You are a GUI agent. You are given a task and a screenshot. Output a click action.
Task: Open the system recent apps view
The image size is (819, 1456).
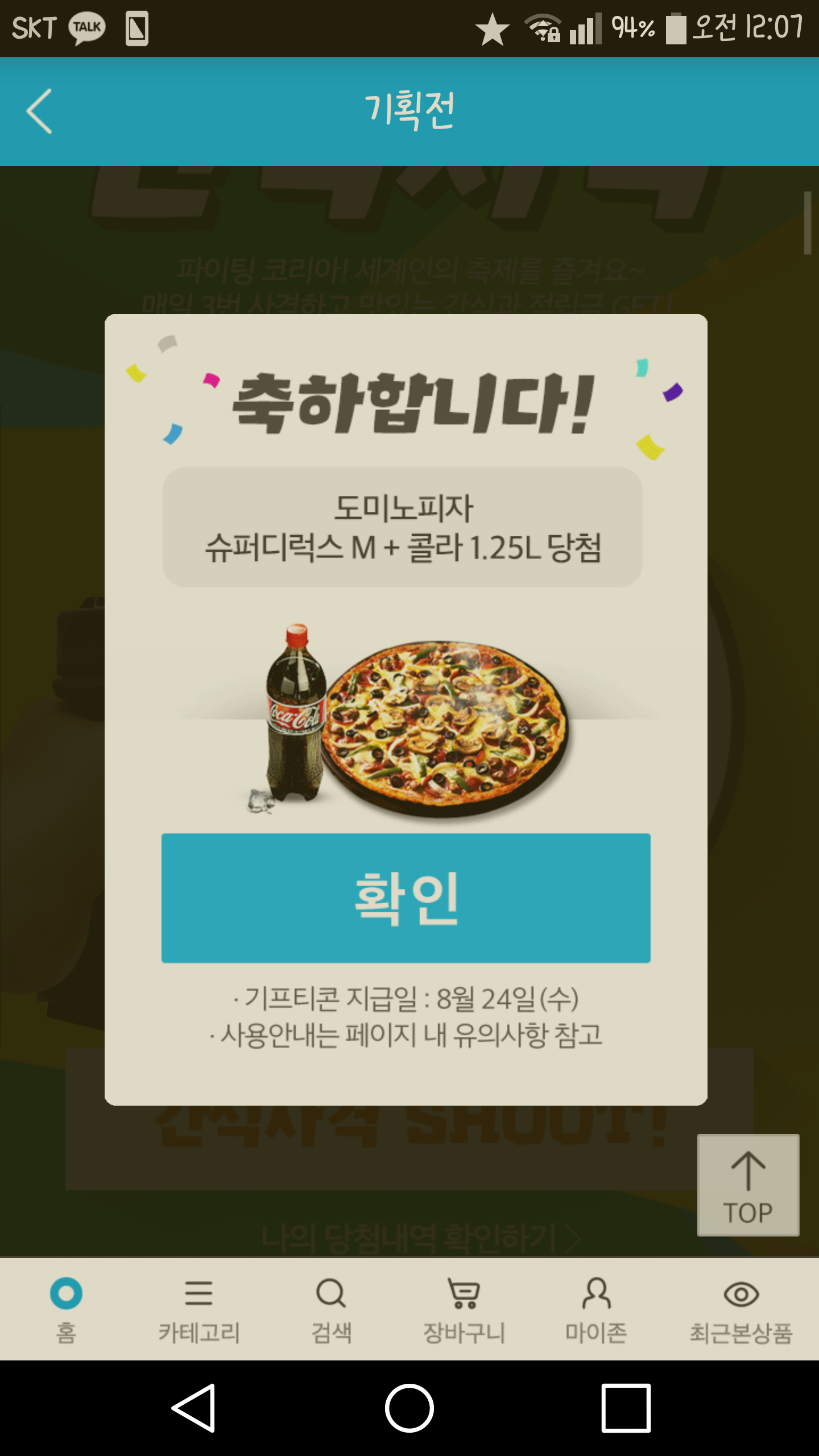pyautogui.click(x=626, y=1408)
